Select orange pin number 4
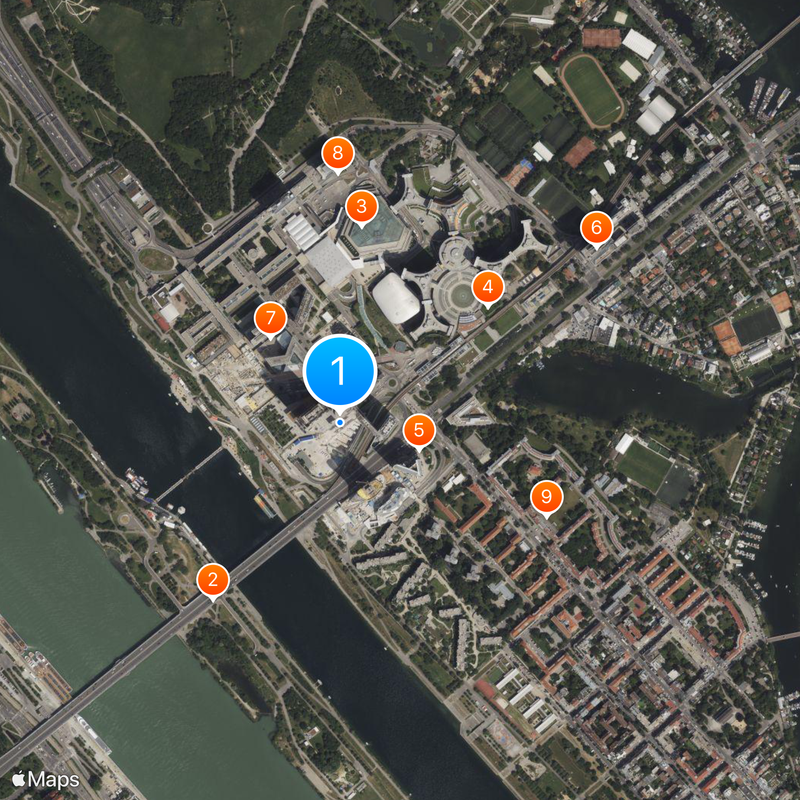The image size is (800, 800). pos(487,288)
